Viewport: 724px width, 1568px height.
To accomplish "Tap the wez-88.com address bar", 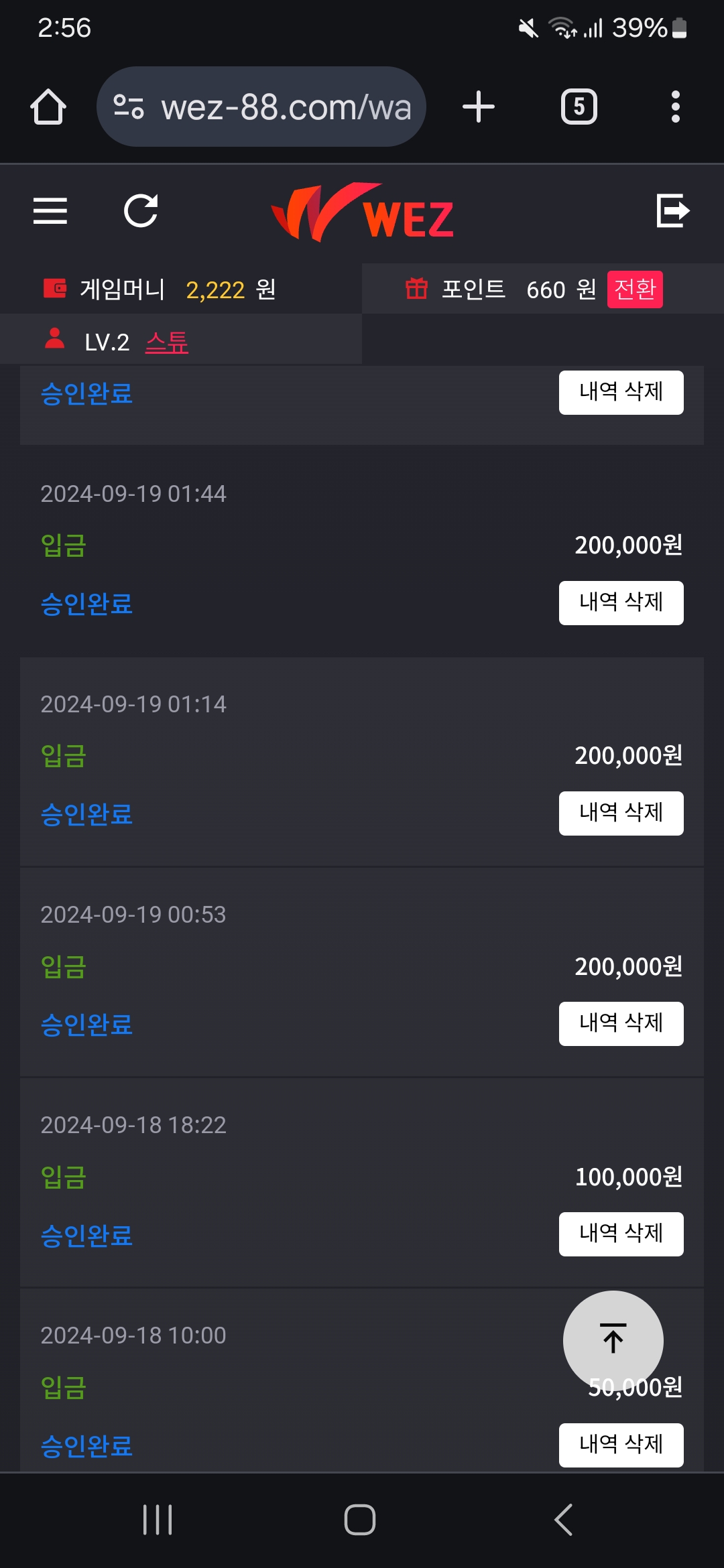I will coord(261,107).
